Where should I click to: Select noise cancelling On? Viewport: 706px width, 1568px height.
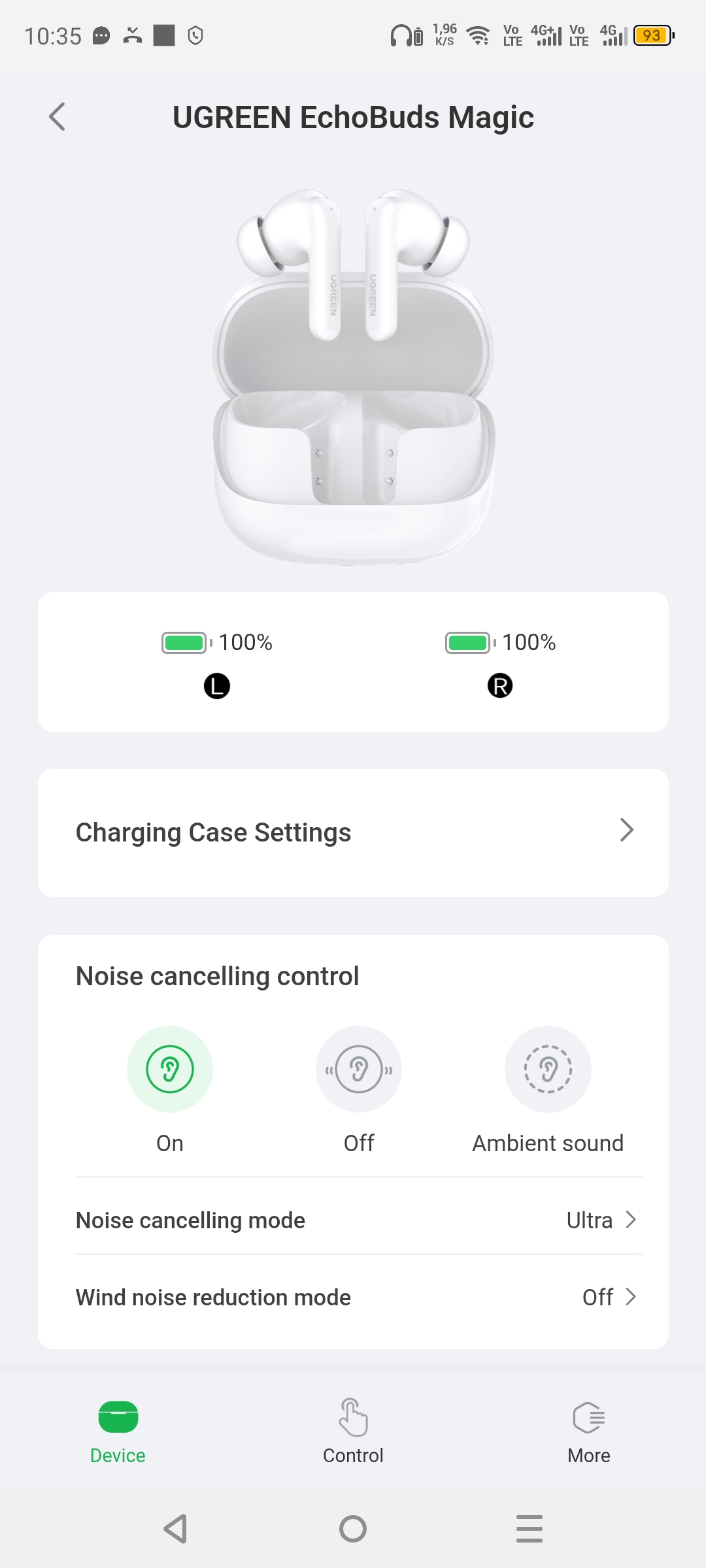(170, 1070)
